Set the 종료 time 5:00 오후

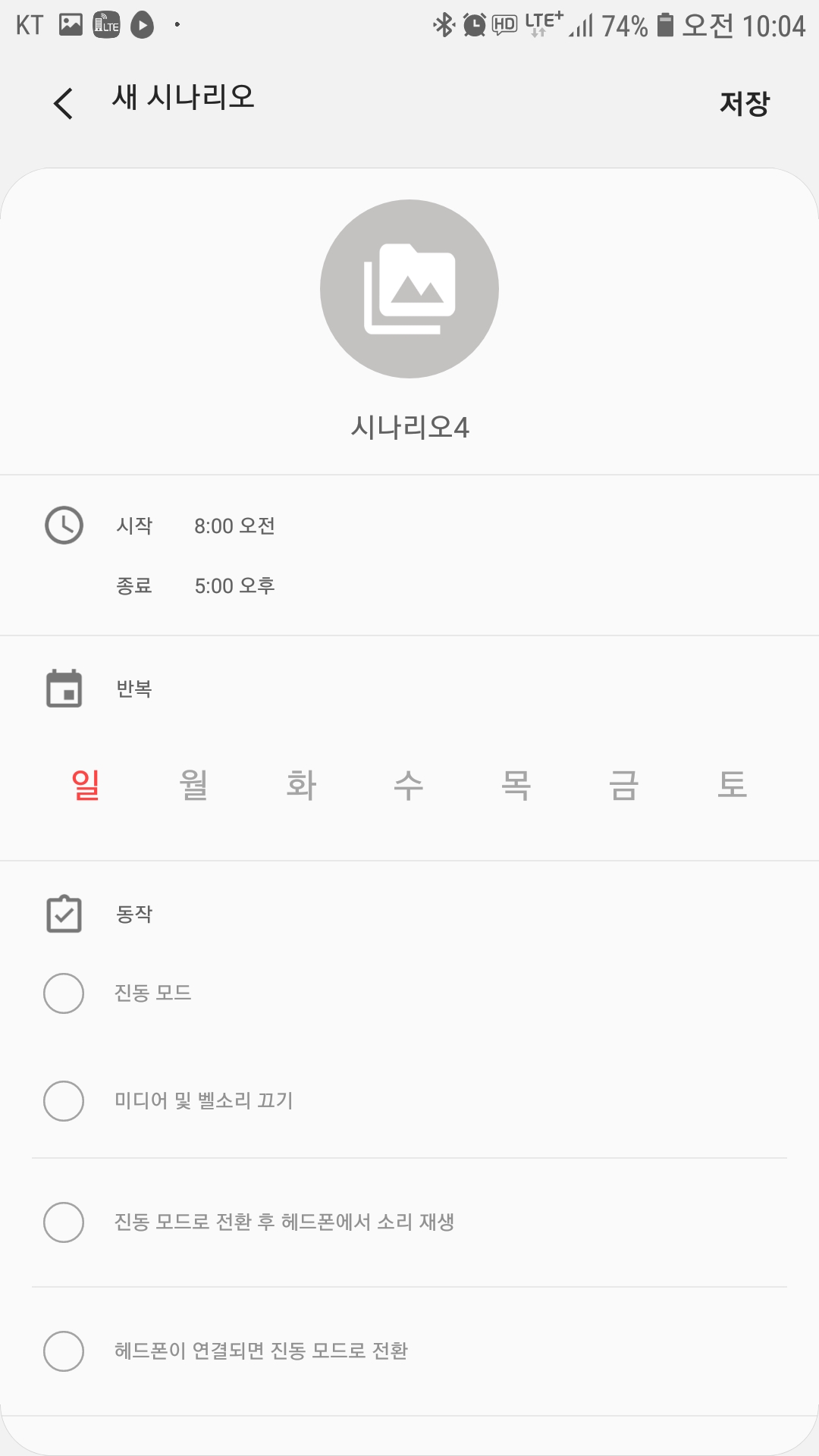pos(234,585)
